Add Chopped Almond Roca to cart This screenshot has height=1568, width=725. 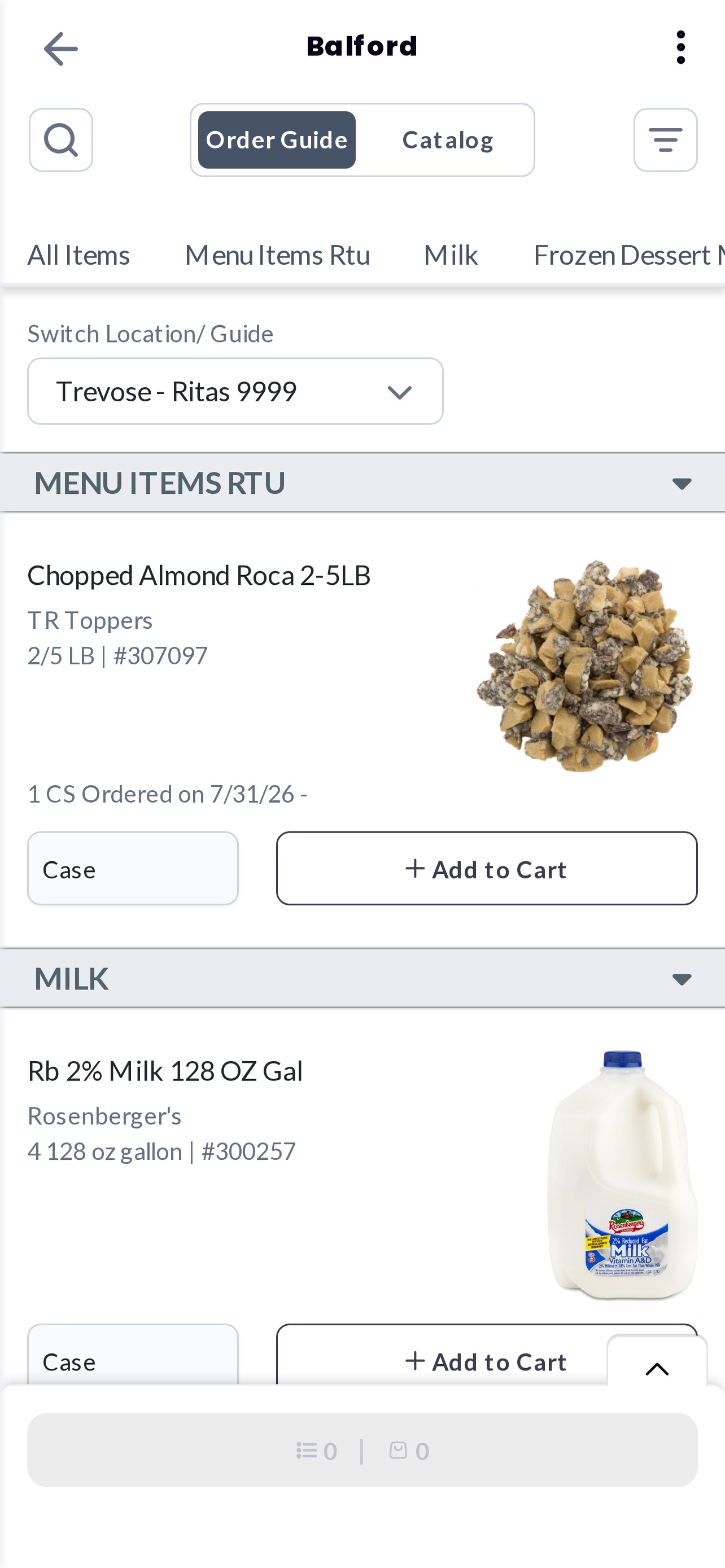[x=487, y=869]
